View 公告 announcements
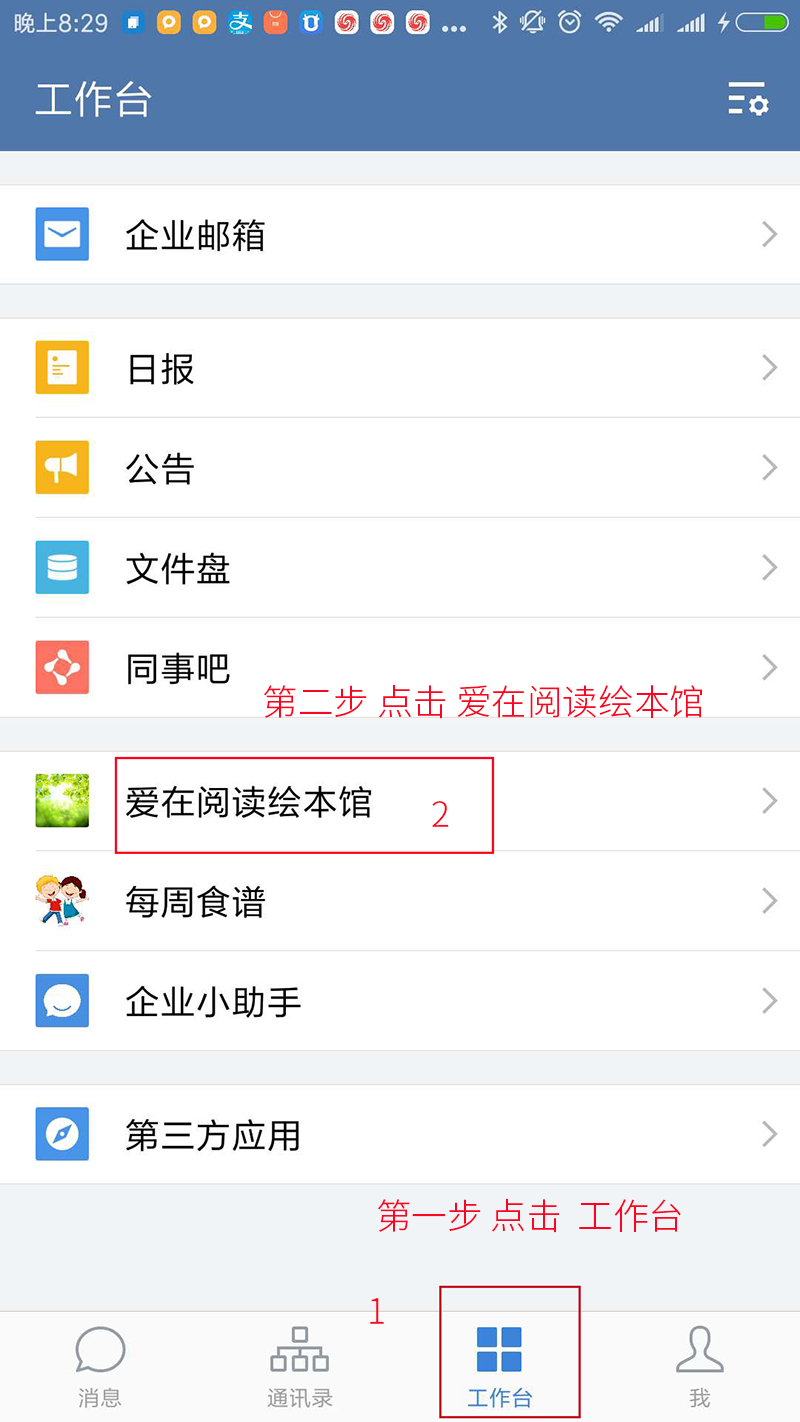Screen dimensions: 800x1422 point(400,468)
